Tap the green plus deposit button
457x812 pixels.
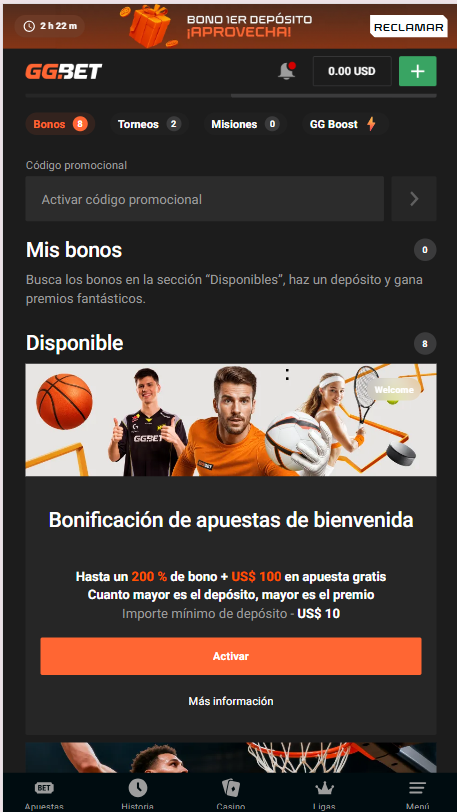pyautogui.click(x=418, y=71)
